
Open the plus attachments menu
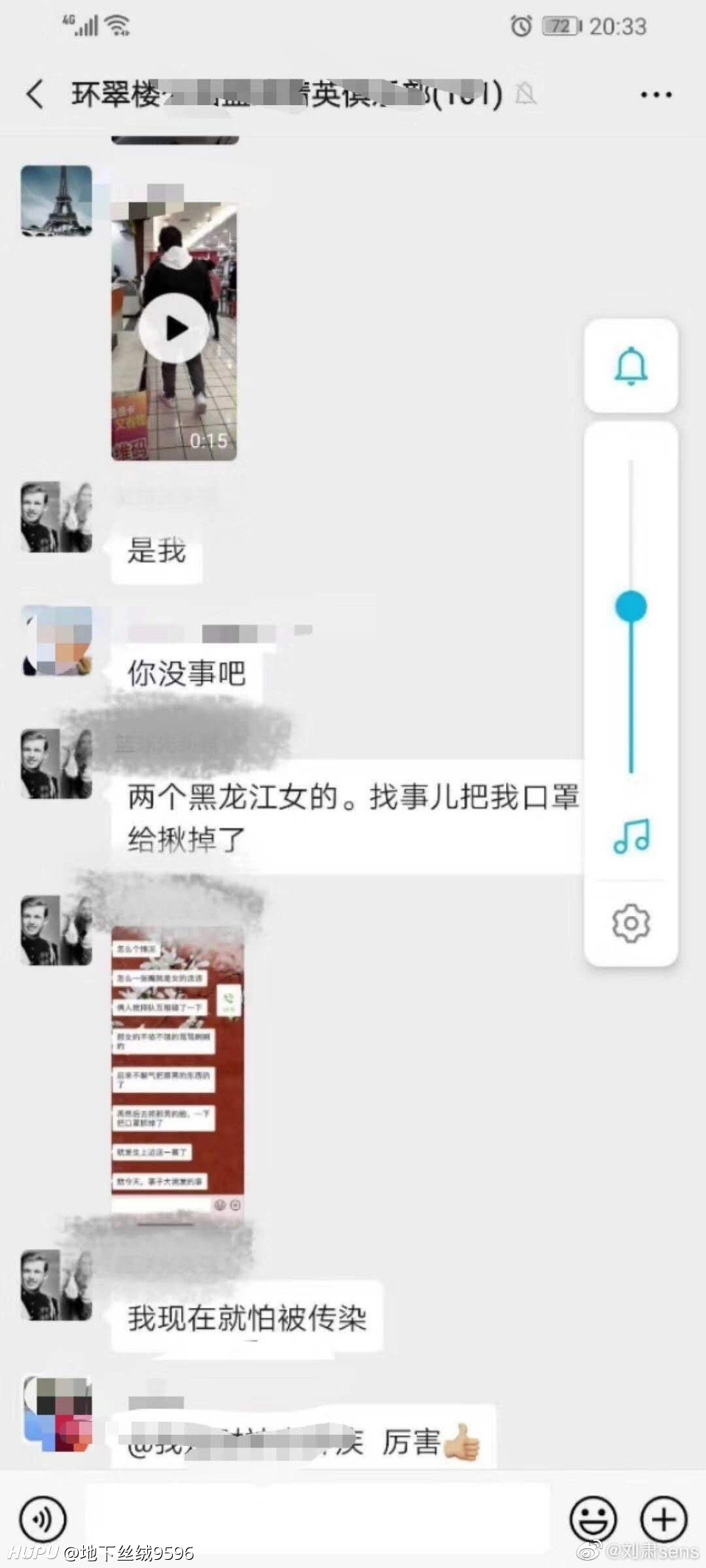[664, 1518]
